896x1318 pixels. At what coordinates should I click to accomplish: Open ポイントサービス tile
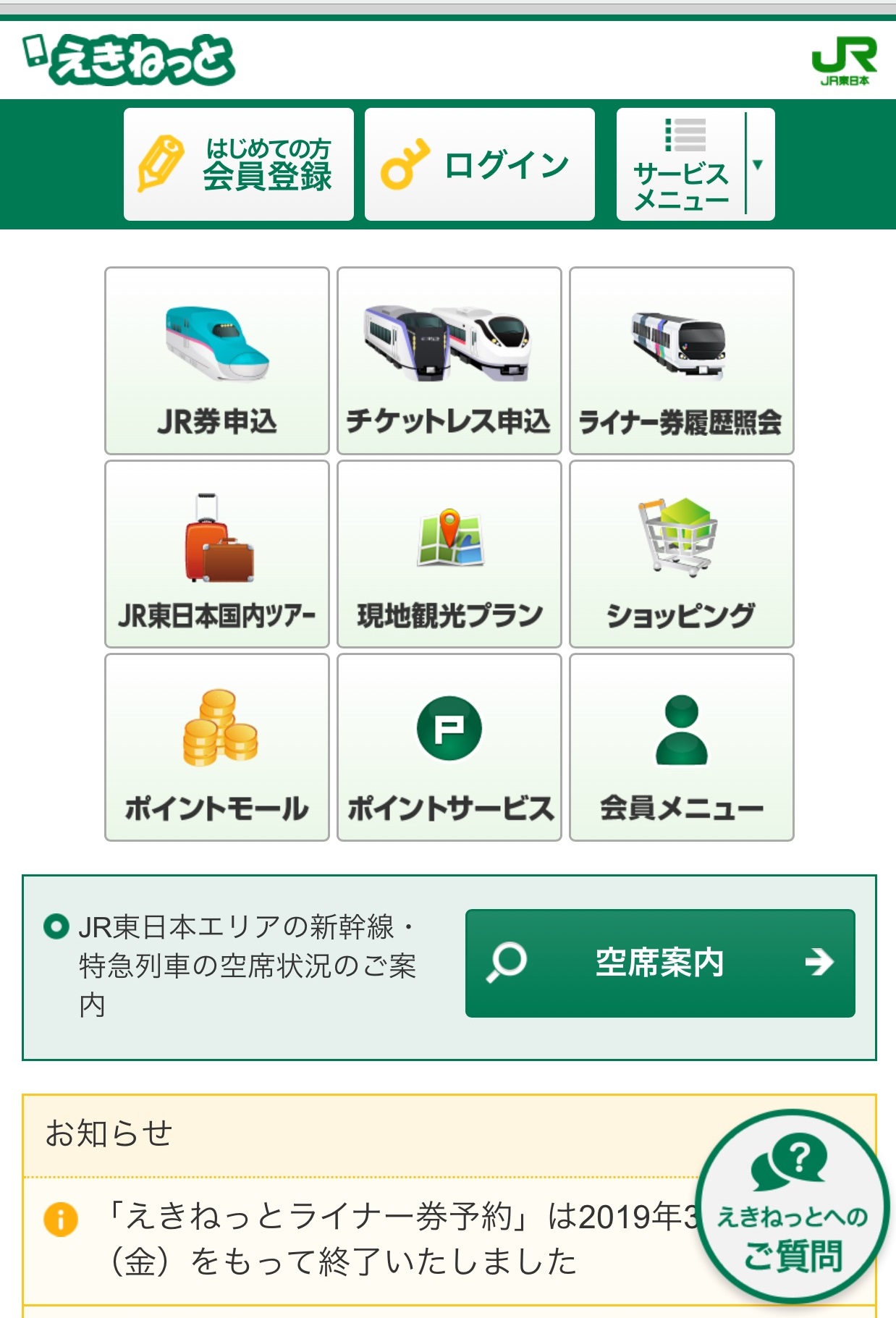tap(449, 747)
